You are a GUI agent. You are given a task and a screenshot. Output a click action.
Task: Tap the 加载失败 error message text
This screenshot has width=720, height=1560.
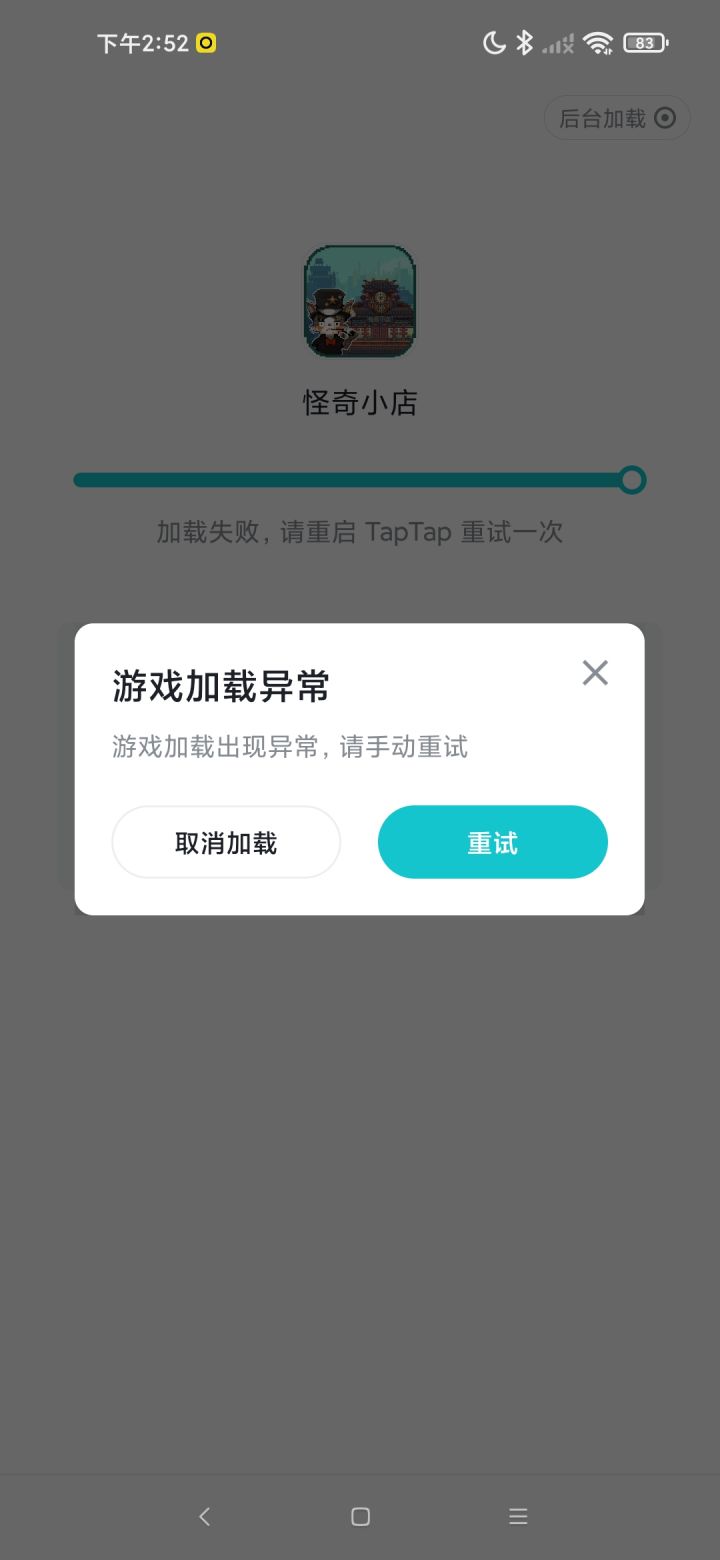coord(360,532)
